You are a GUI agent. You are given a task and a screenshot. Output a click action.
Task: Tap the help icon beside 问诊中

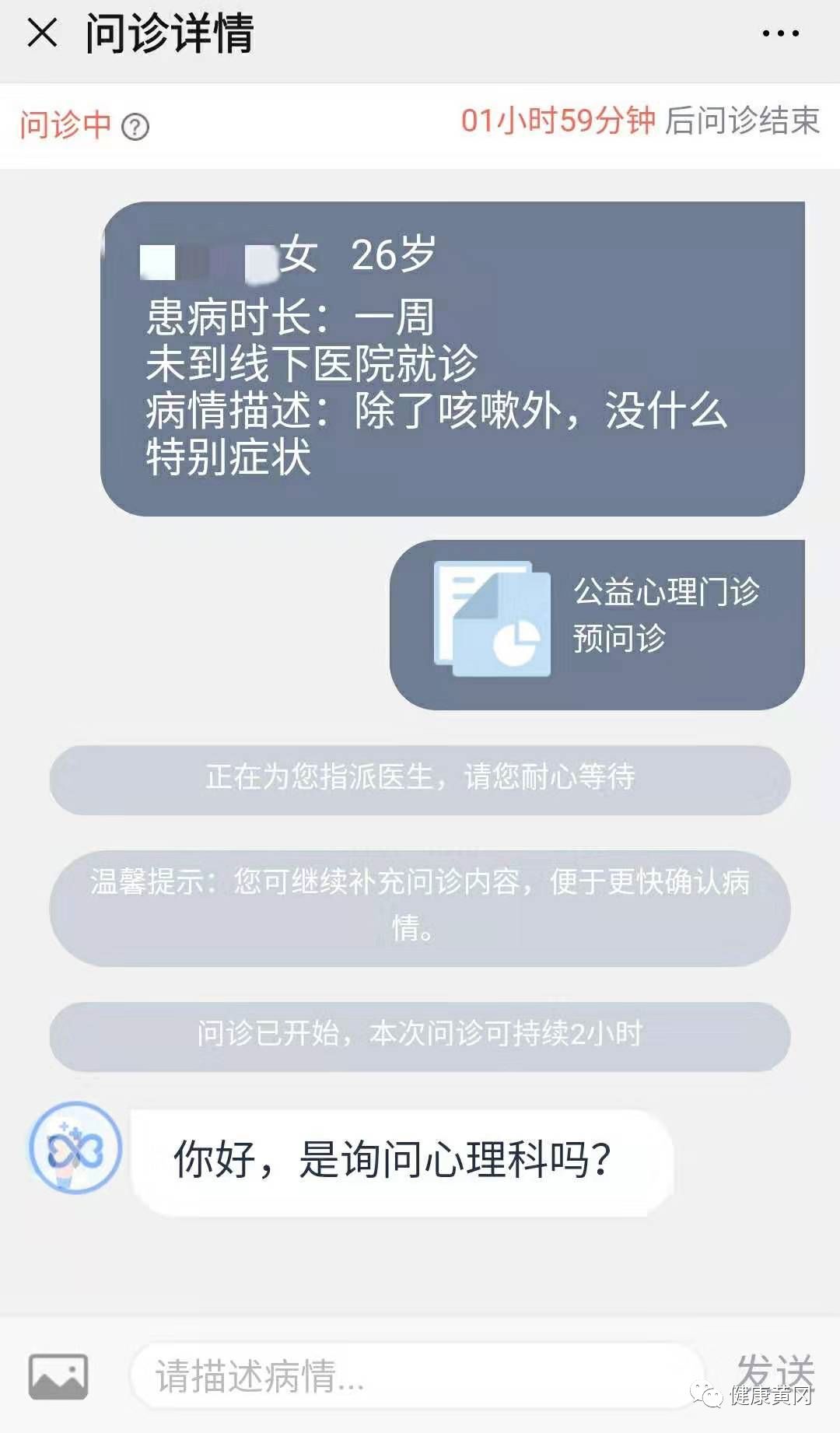135,126
